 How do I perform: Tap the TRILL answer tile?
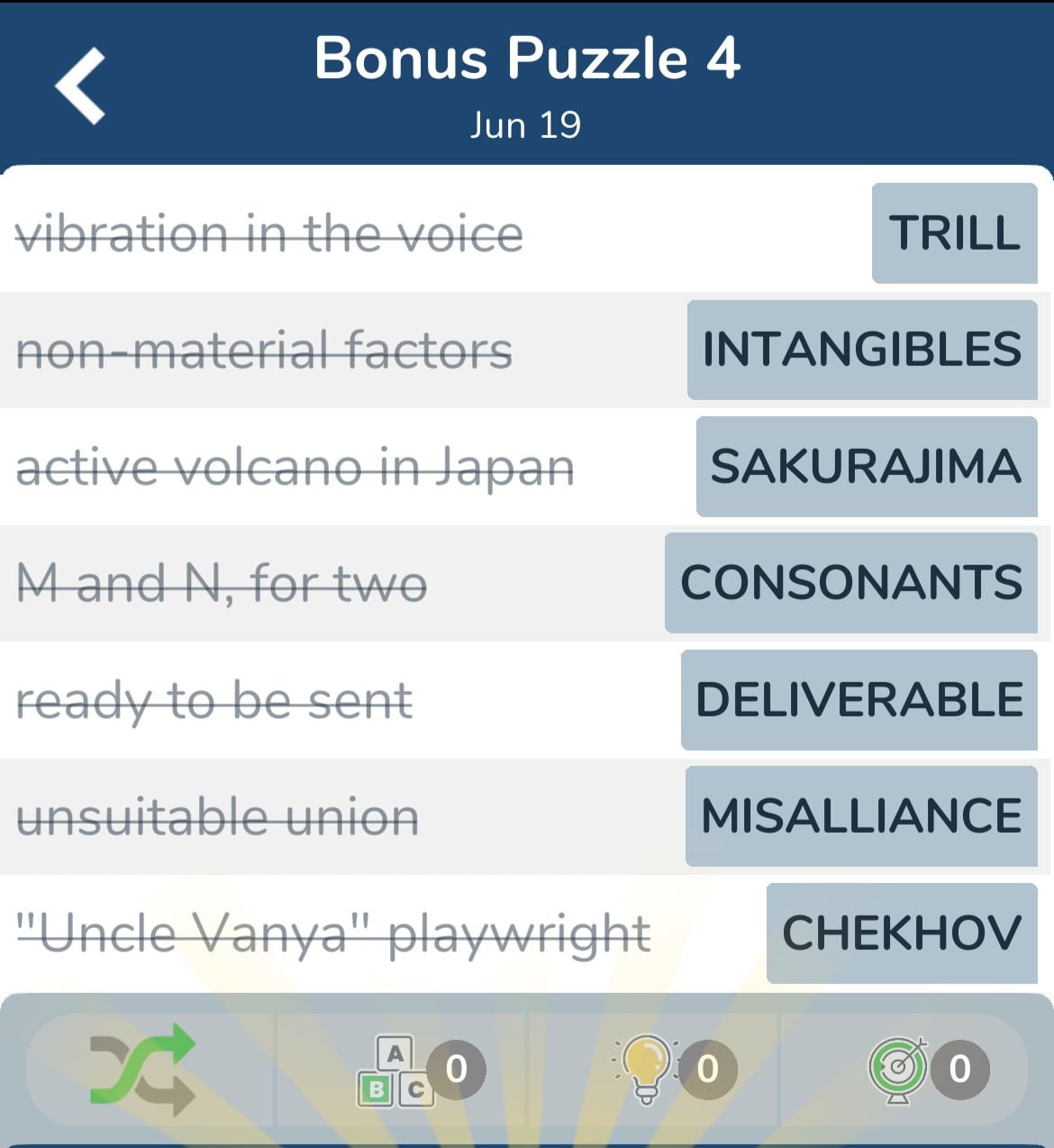pyautogui.click(x=954, y=233)
